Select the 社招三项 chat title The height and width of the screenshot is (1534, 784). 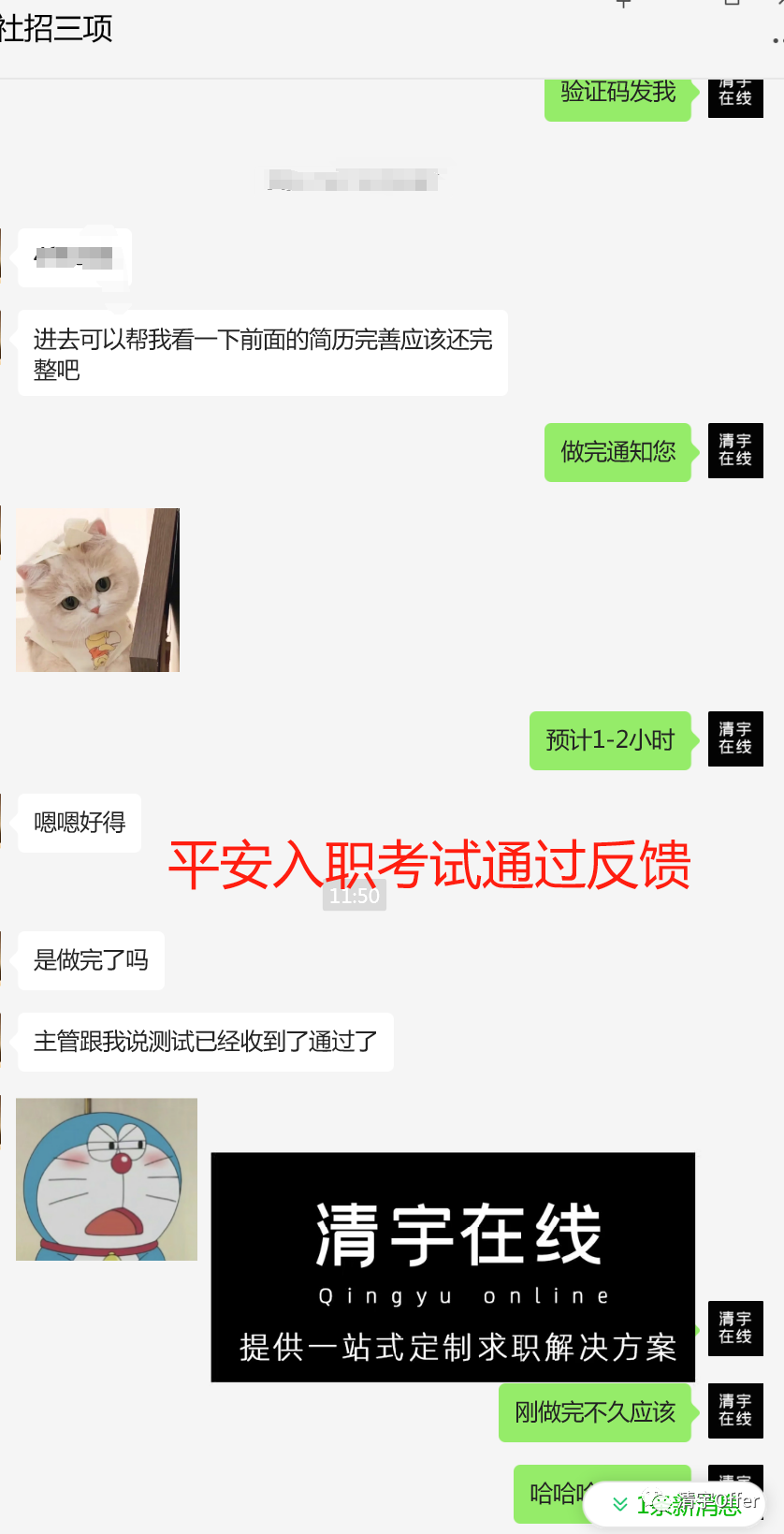click(58, 28)
